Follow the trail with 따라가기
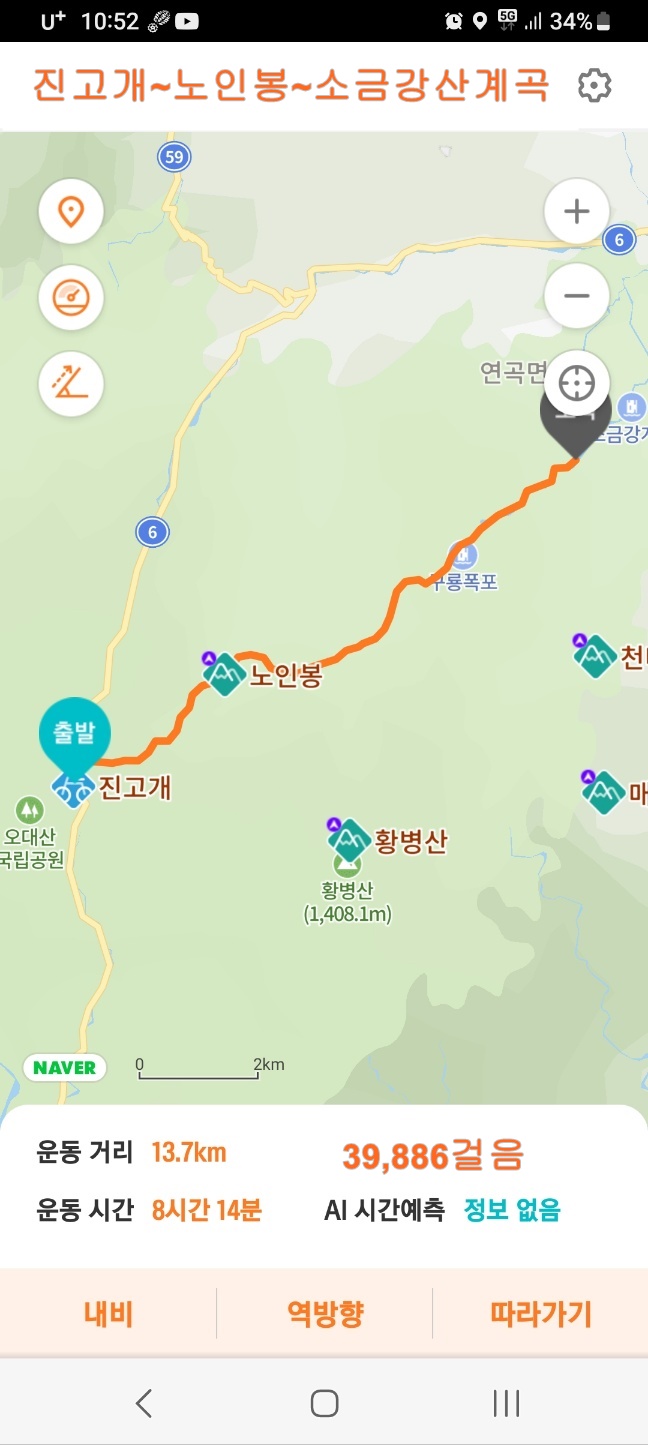The height and width of the screenshot is (1445, 648). 541,1313
